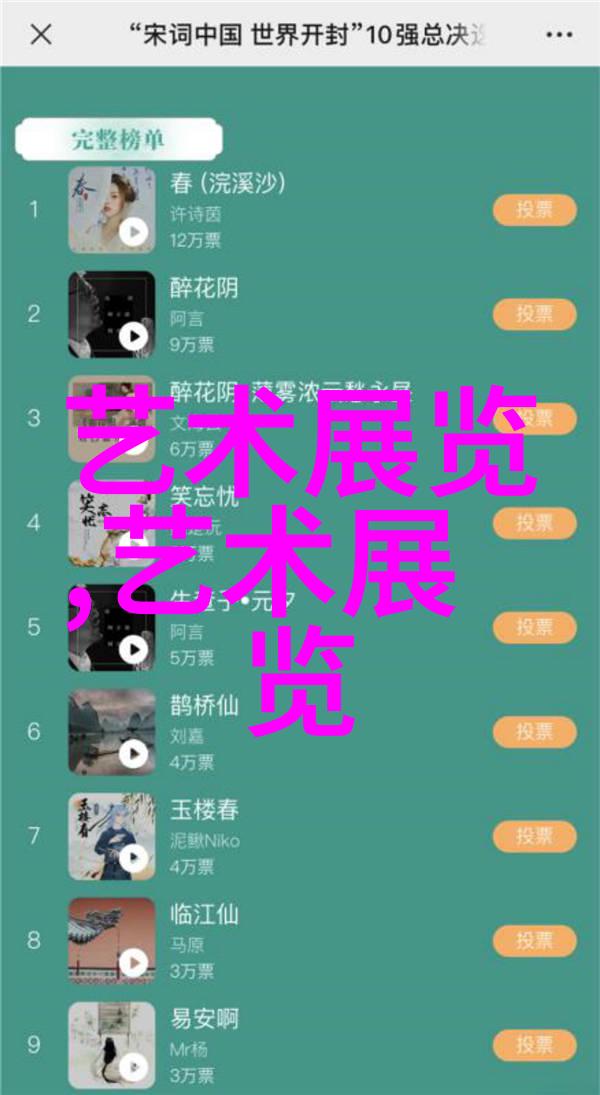Vote for the song ranked fifth by 阿言
The height and width of the screenshot is (1095, 600).
coord(534,627)
